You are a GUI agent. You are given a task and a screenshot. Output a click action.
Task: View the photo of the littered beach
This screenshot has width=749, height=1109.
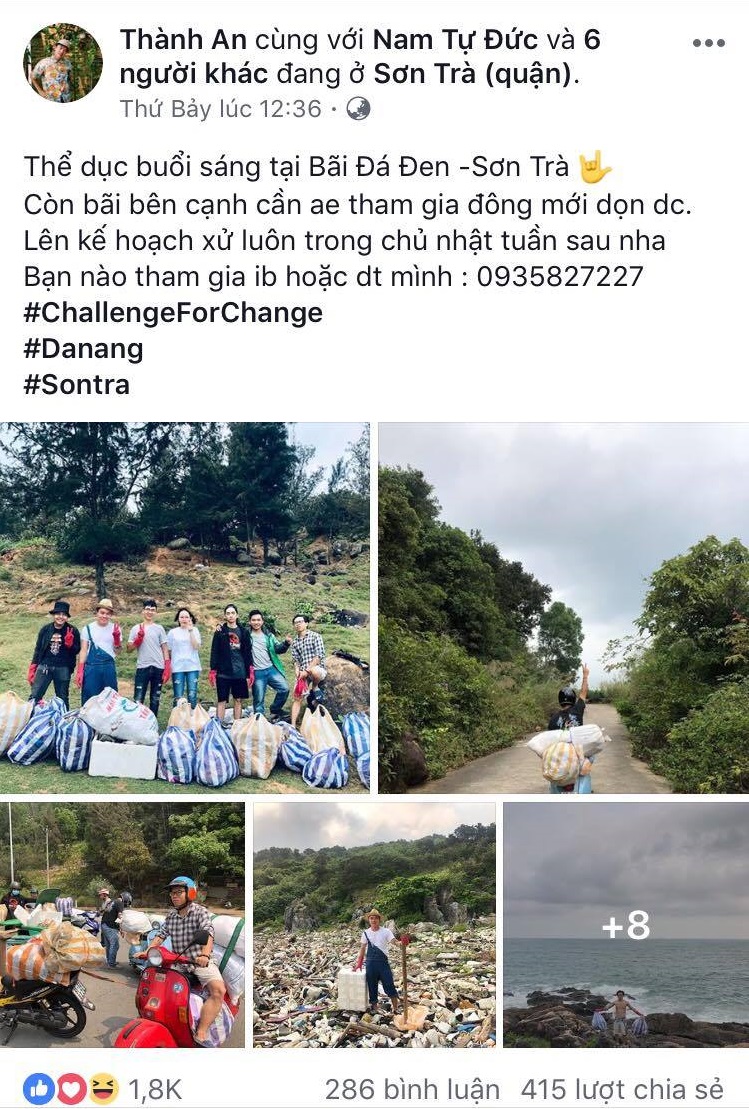click(374, 925)
